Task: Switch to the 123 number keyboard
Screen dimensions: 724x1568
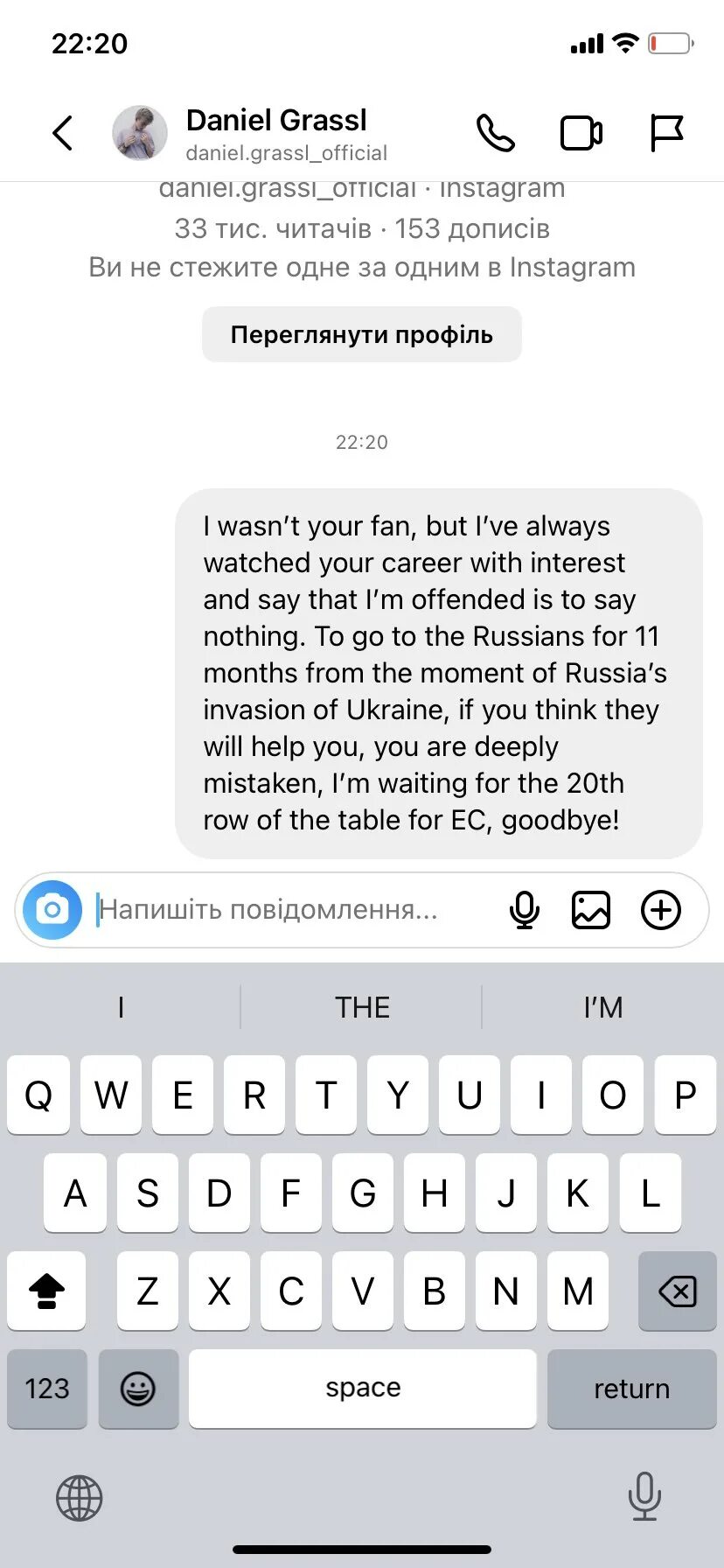Action: click(x=47, y=1389)
